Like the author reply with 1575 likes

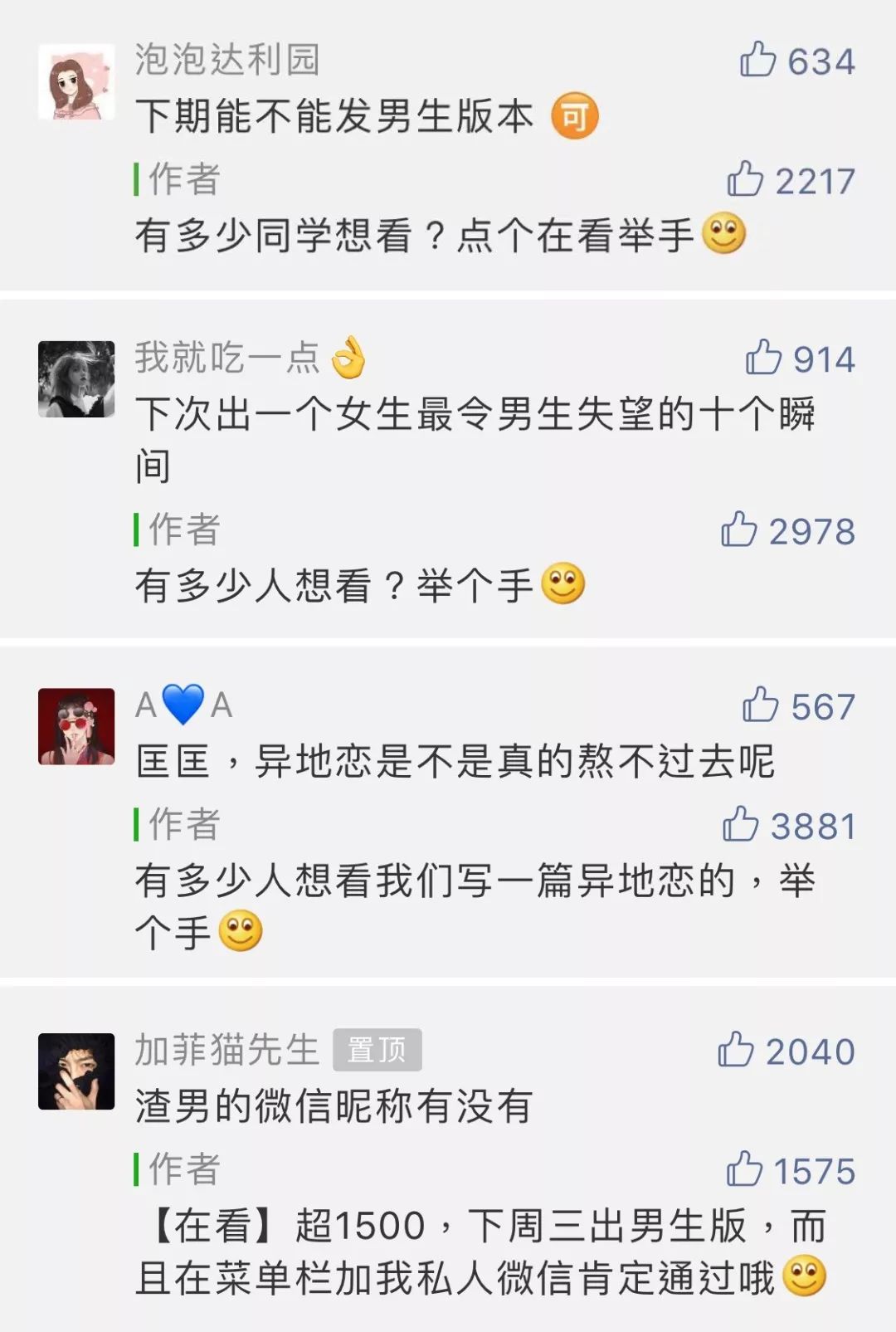tap(743, 1169)
